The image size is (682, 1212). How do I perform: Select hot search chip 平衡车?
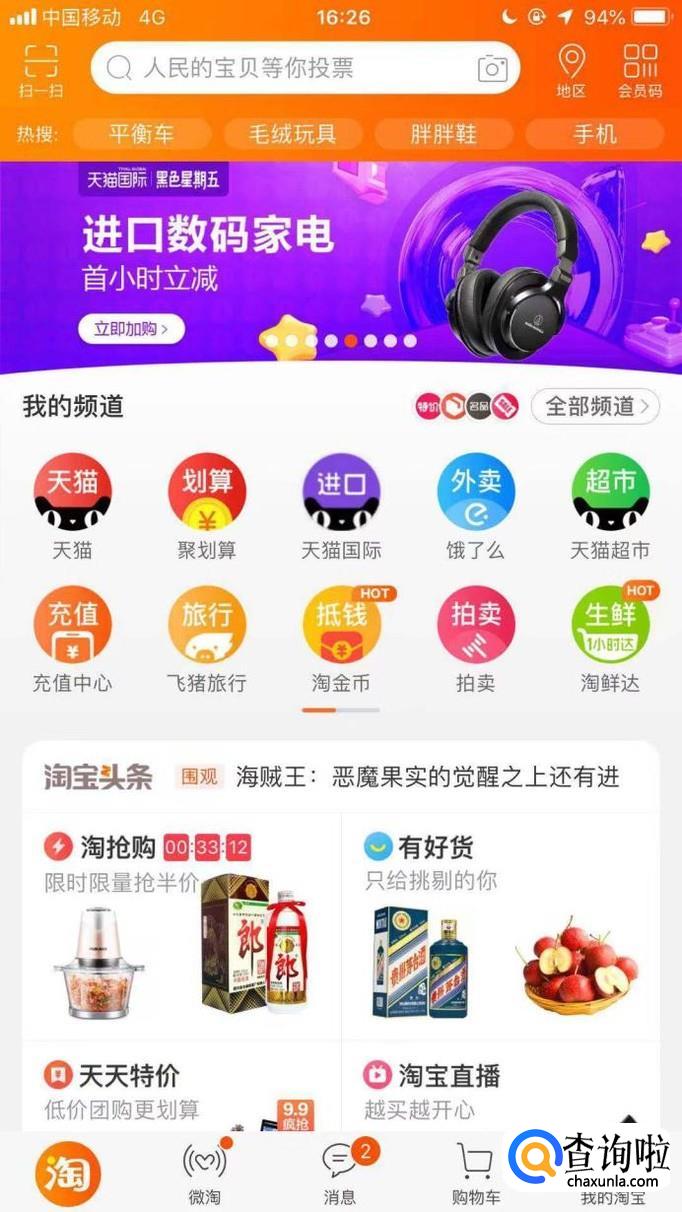click(x=141, y=134)
